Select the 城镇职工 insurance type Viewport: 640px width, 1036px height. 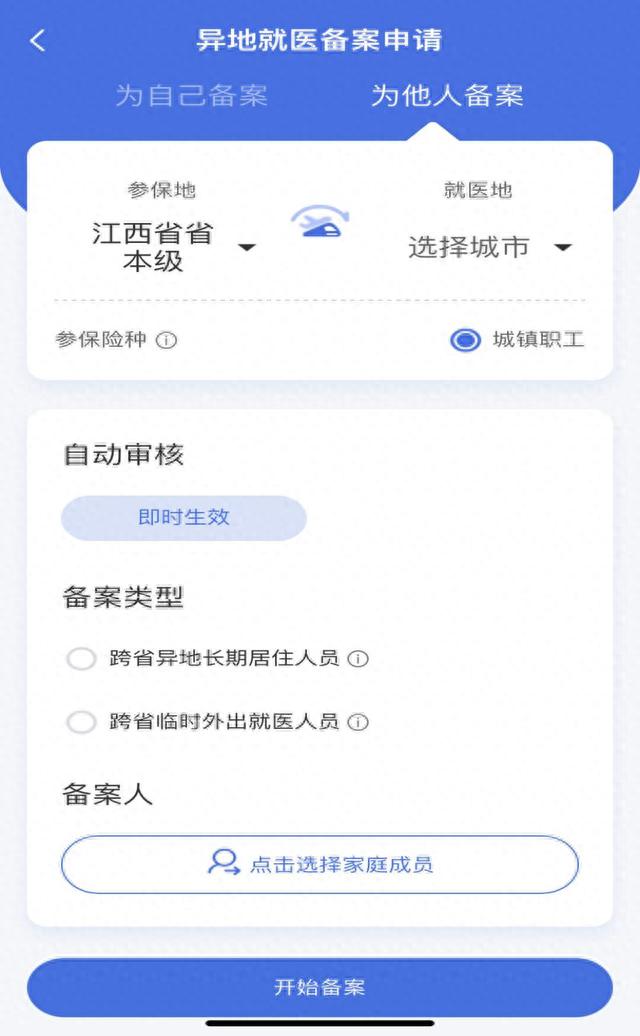(465, 341)
